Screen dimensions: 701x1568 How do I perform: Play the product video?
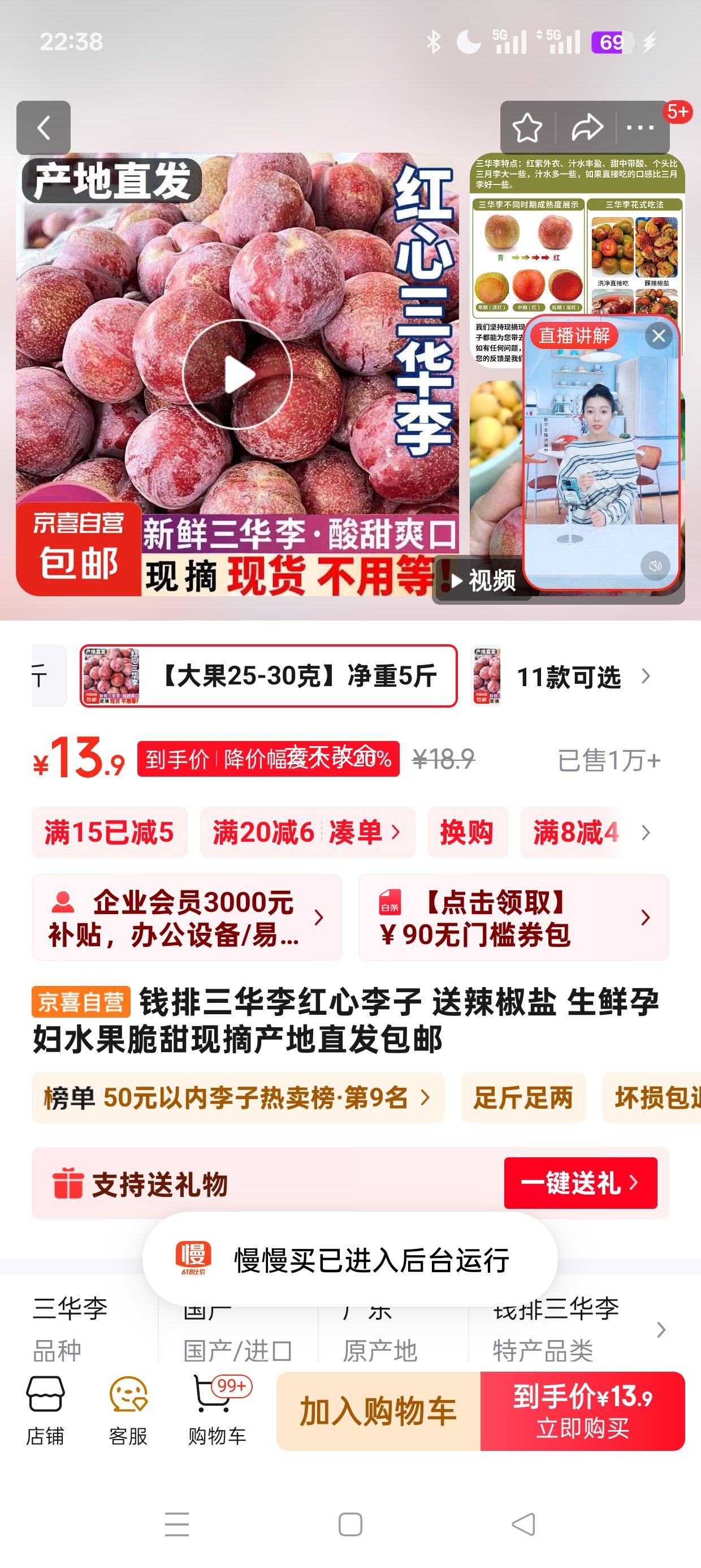click(237, 374)
